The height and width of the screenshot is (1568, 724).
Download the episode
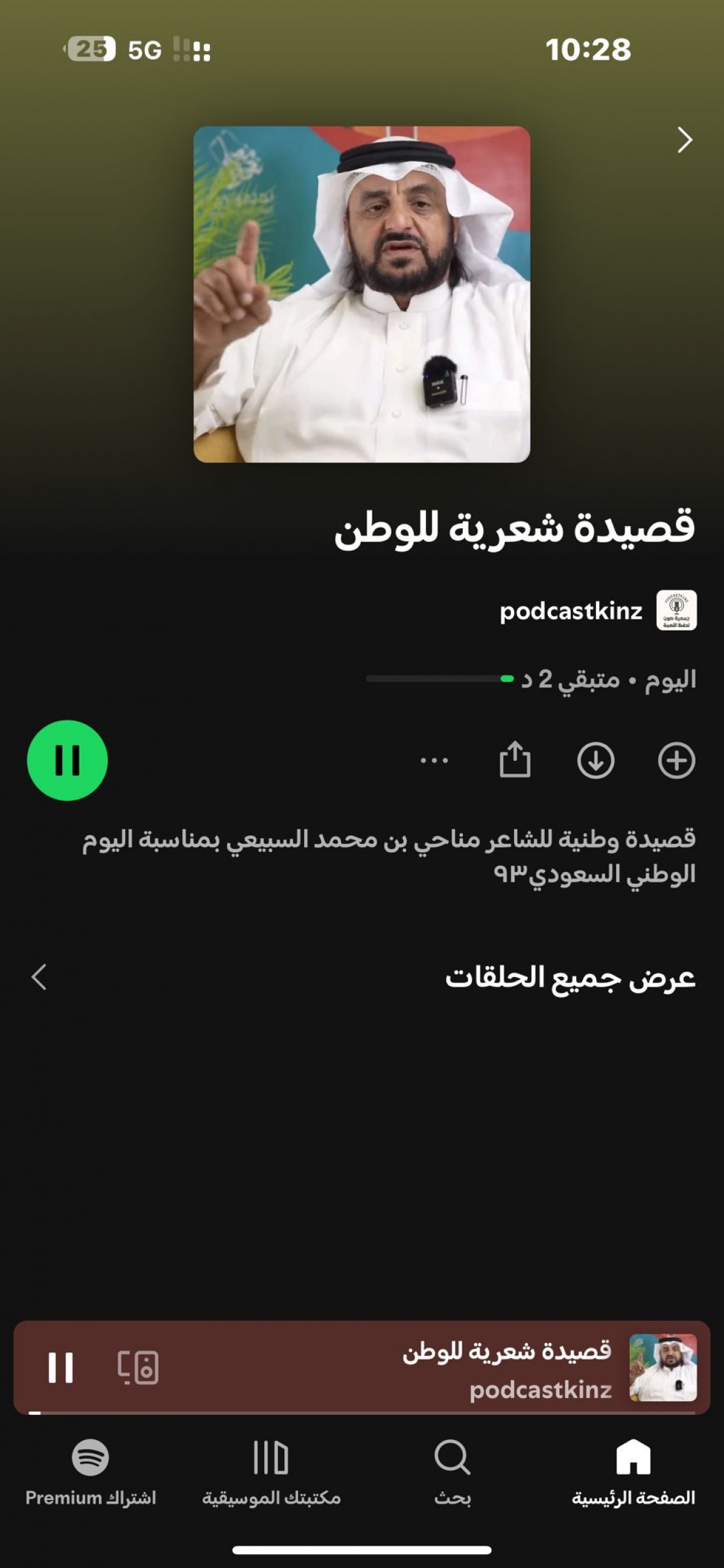[x=595, y=760]
